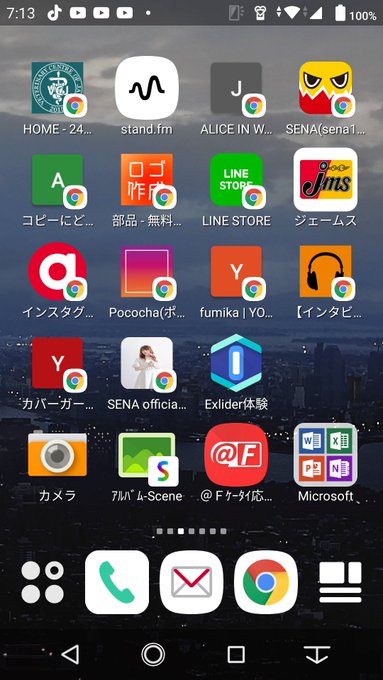383x680 pixels.
Task: Open the news feed icon in dock
Action: (x=340, y=582)
